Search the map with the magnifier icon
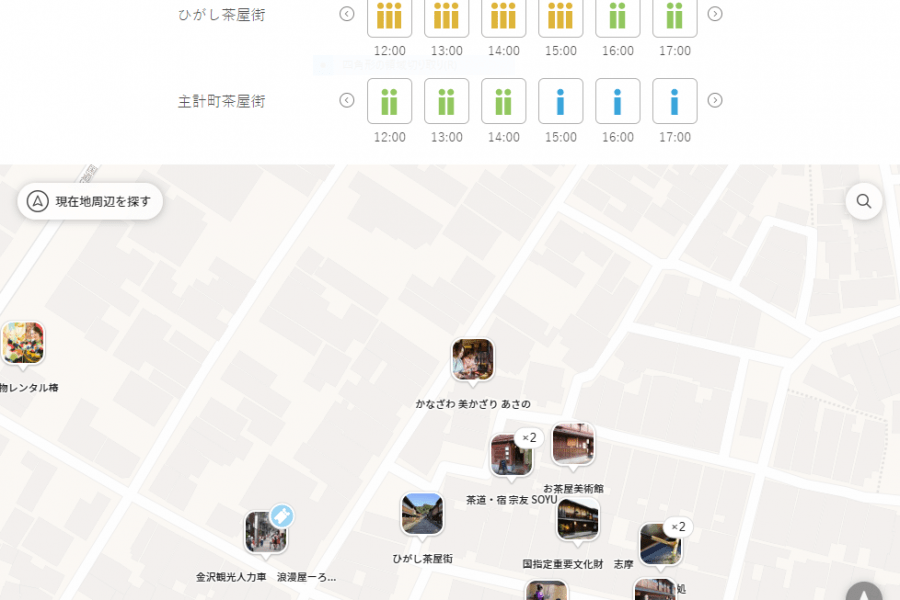This screenshot has width=900, height=600. (x=864, y=201)
